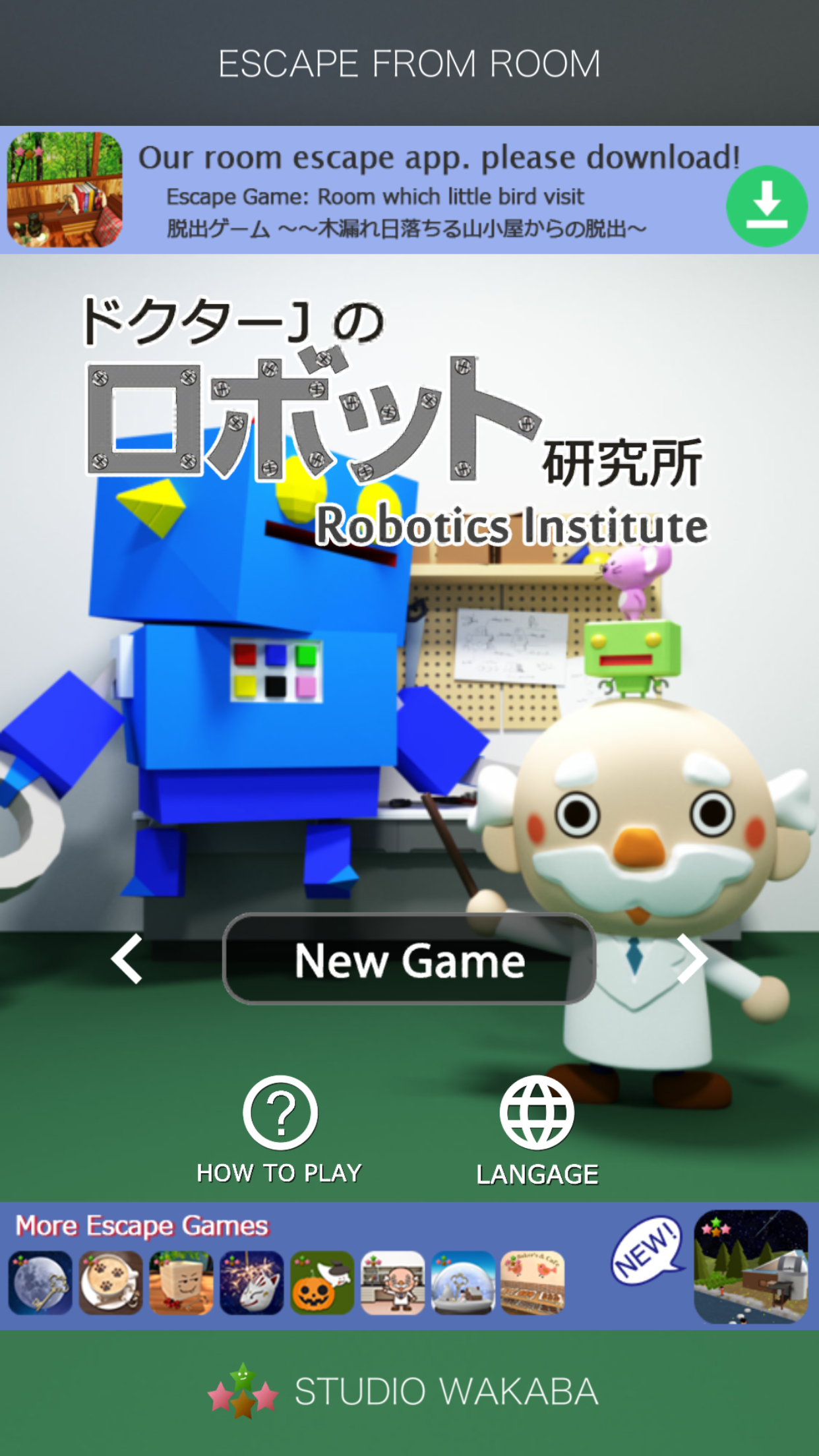Open the NEW observatory escape game
Image resolution: width=819 pixels, height=1456 pixels.
click(750, 1267)
